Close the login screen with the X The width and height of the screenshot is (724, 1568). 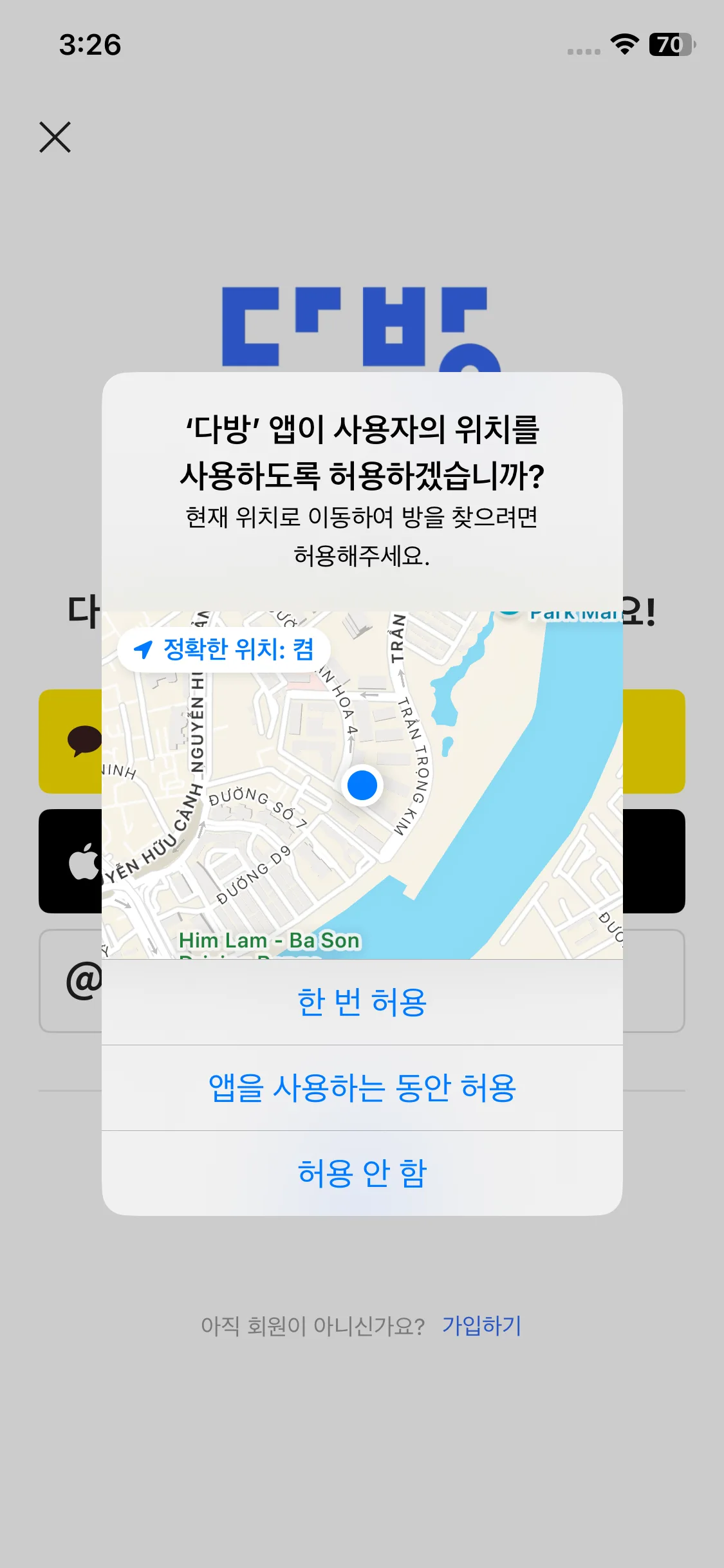[x=55, y=138]
